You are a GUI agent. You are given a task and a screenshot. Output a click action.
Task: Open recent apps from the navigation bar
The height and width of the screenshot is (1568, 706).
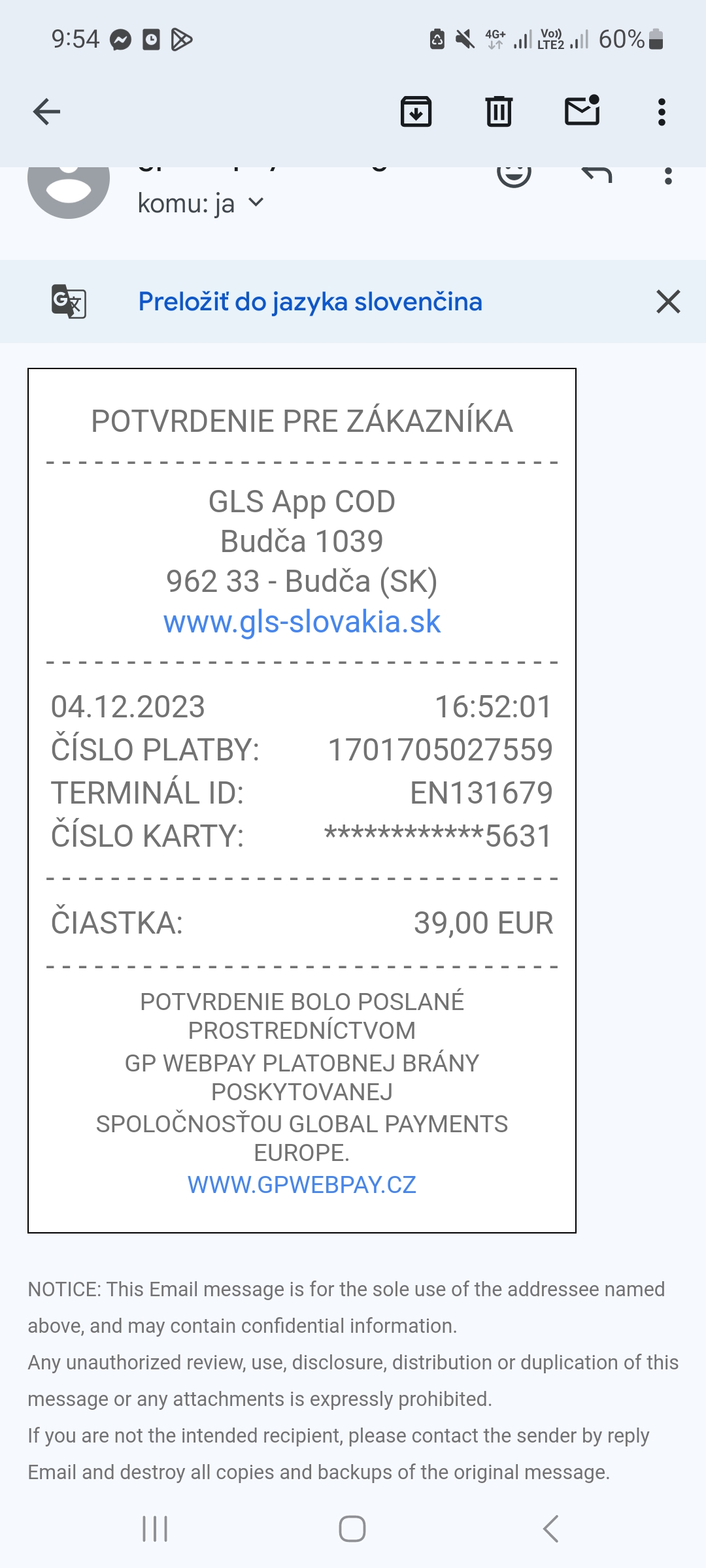[x=155, y=1529]
